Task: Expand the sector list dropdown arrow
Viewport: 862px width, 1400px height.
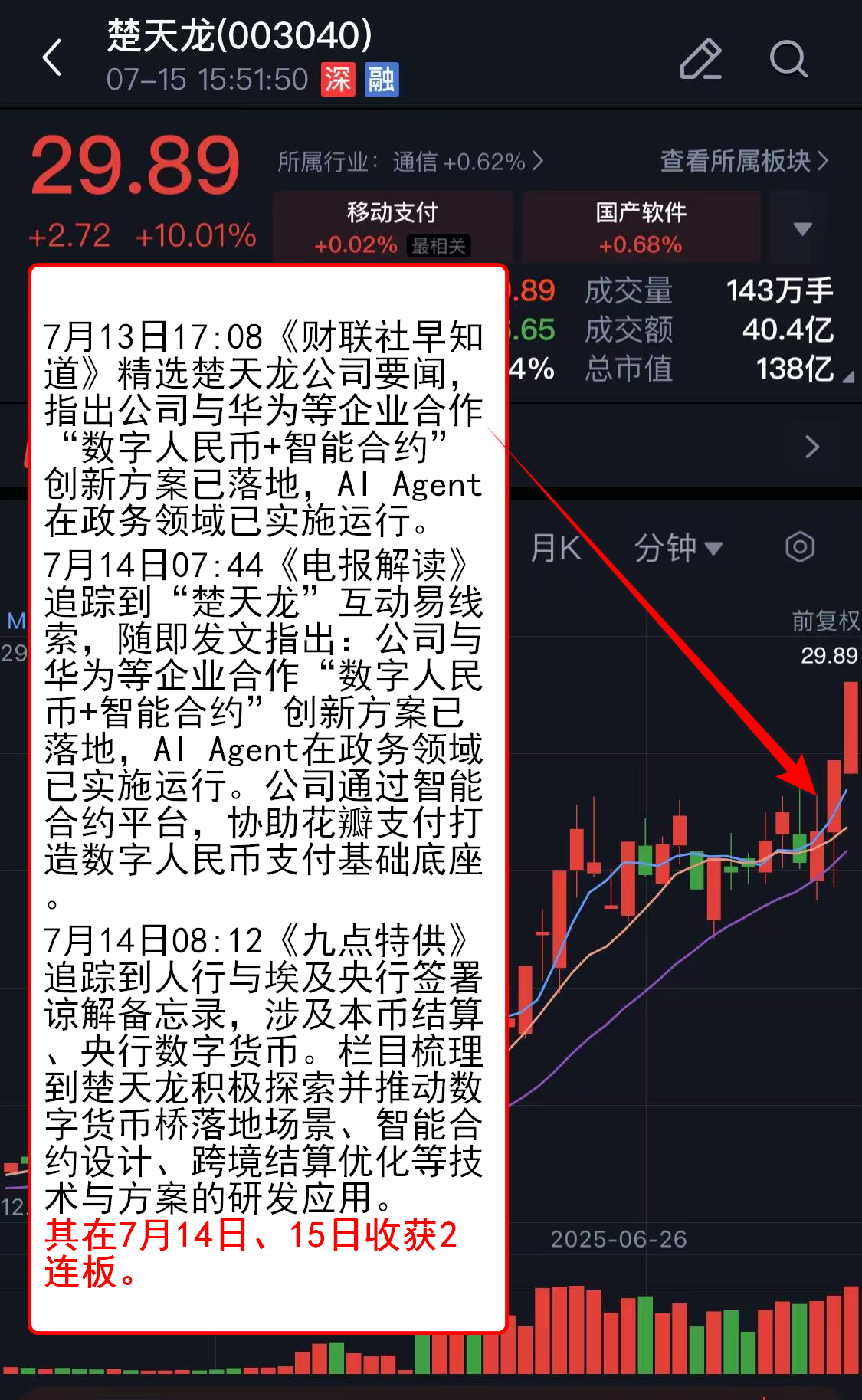Action: click(801, 228)
